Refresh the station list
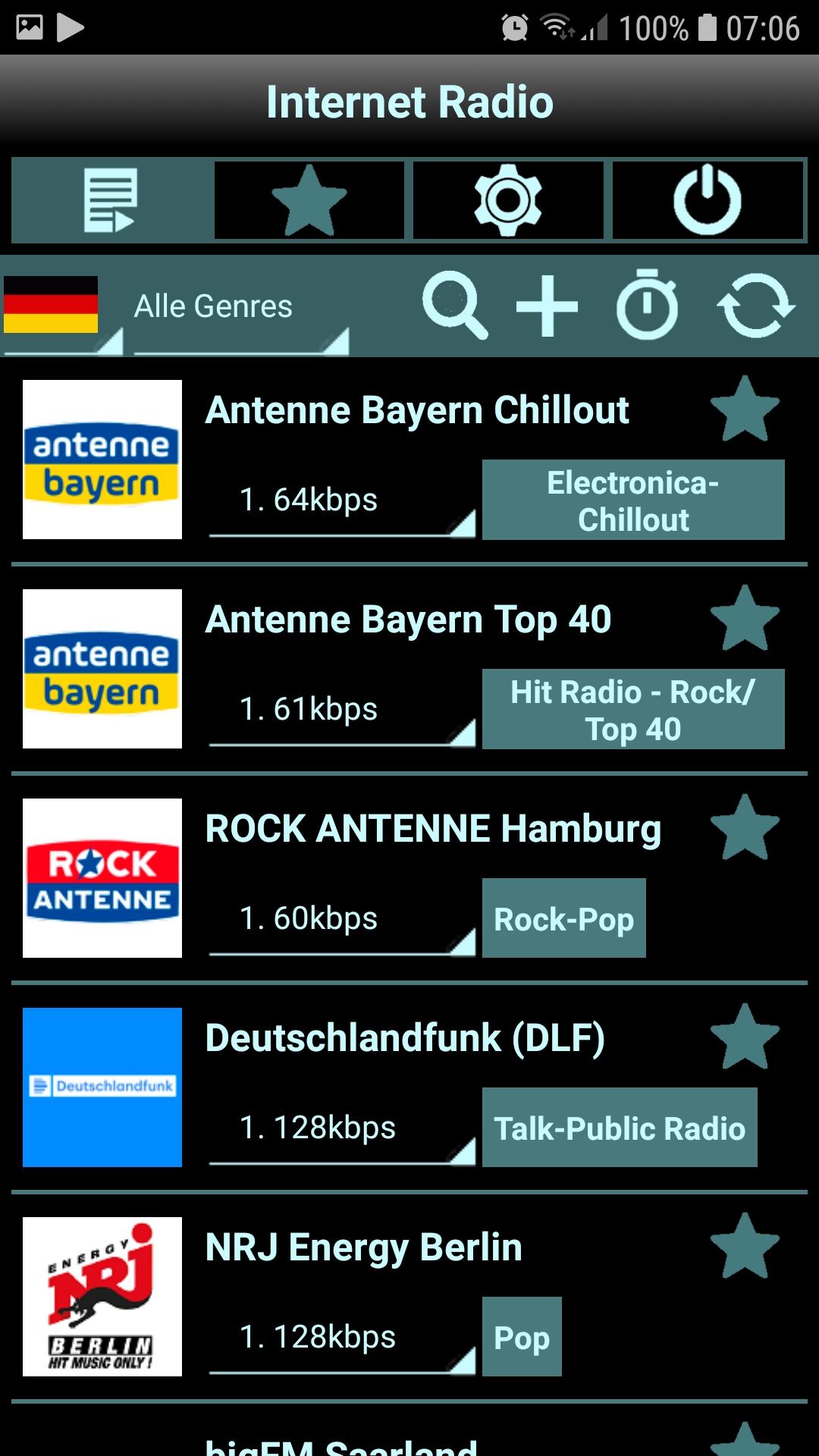The height and width of the screenshot is (1456, 819). [x=755, y=306]
